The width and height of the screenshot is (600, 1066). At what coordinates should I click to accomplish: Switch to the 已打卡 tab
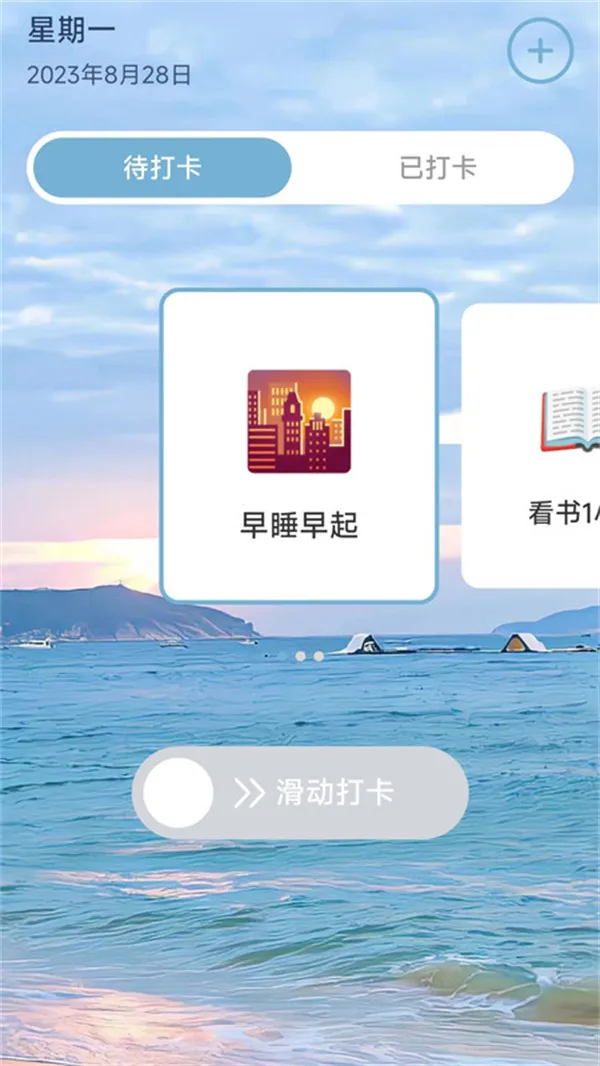[437, 168]
